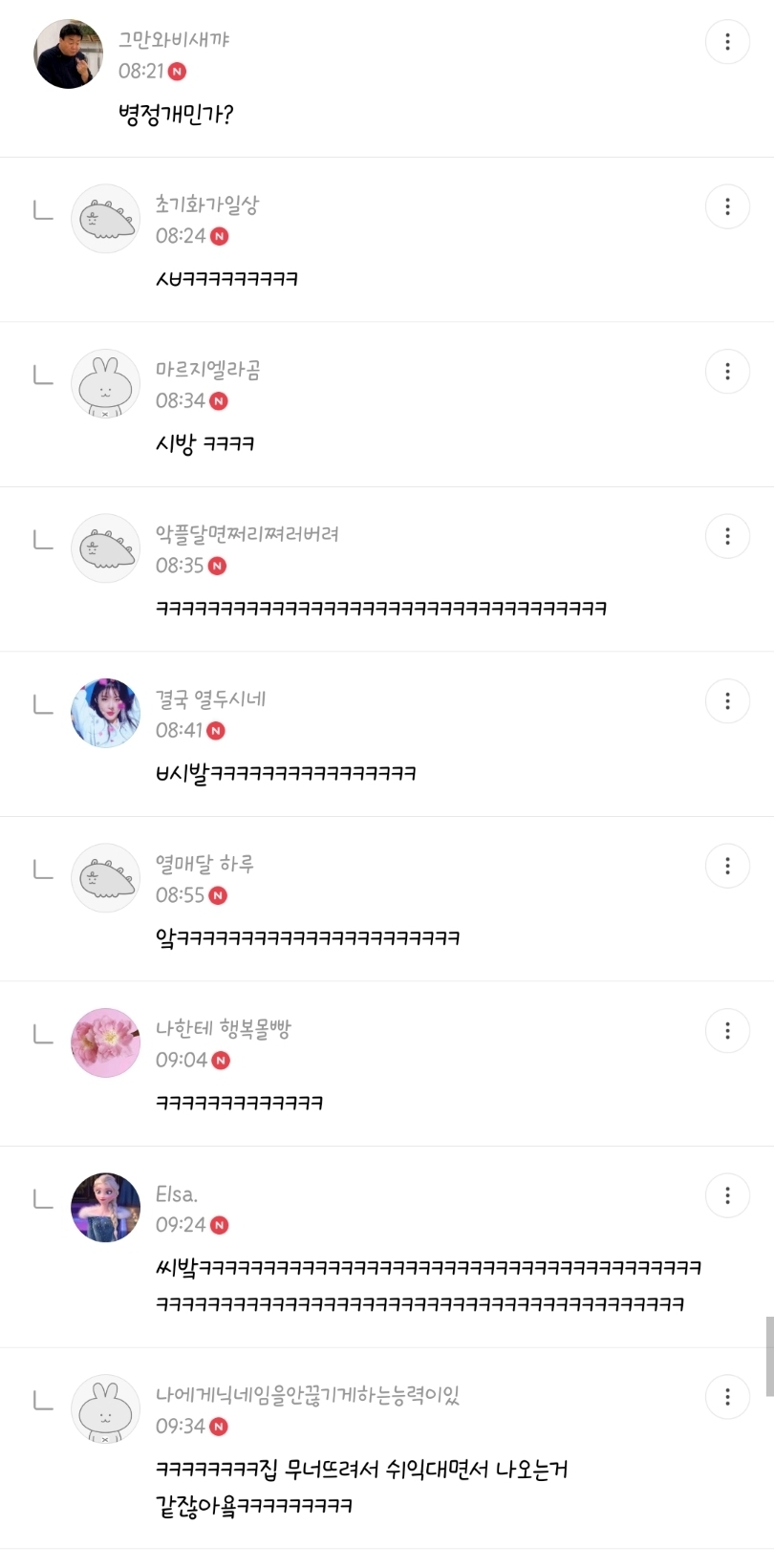Tap the overflow menu on 나한테 행복몰빵's reply
Image resolution: width=774 pixels, height=1568 pixels.
(x=727, y=1031)
